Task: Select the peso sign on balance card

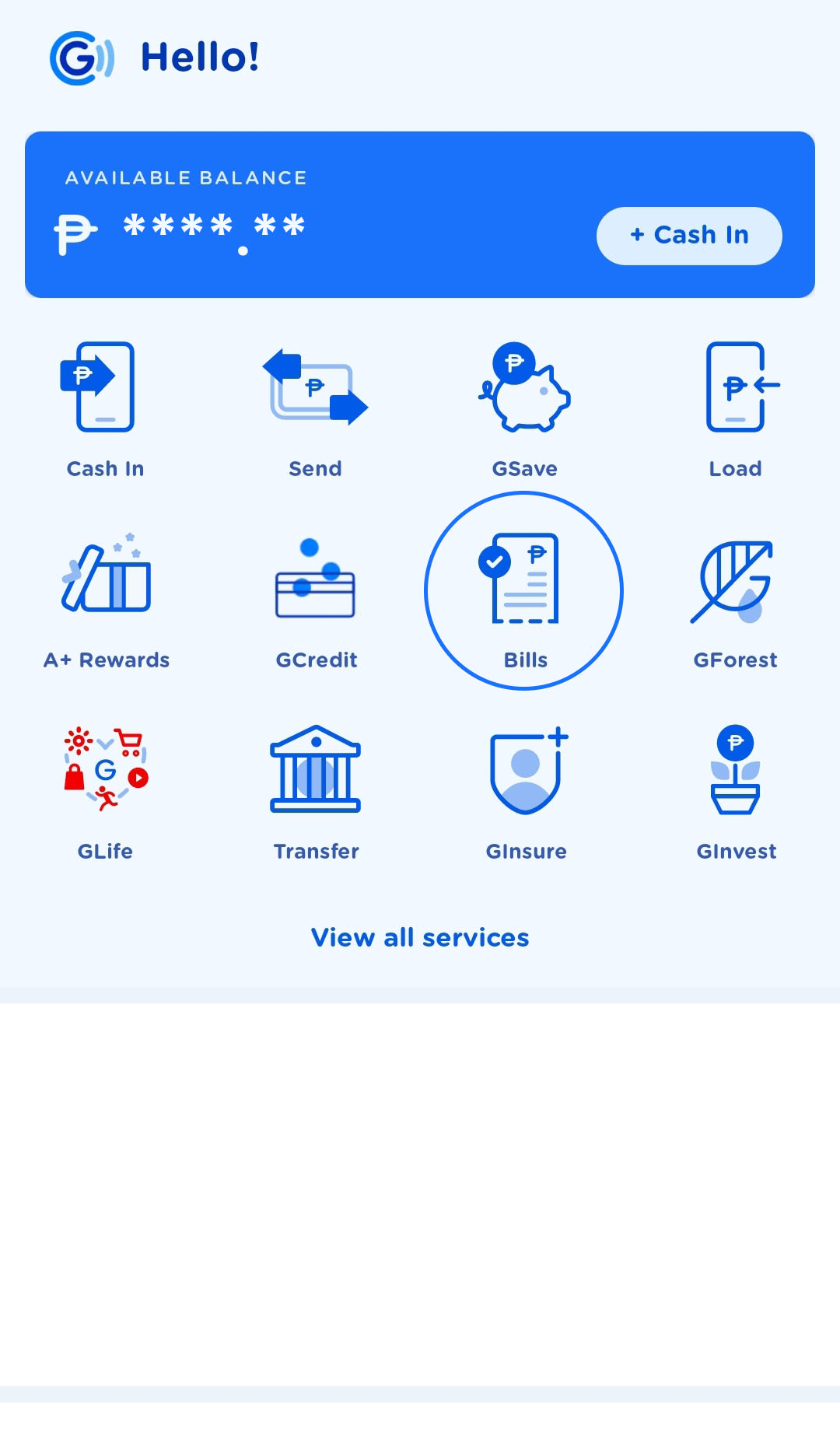Action: tap(75, 229)
